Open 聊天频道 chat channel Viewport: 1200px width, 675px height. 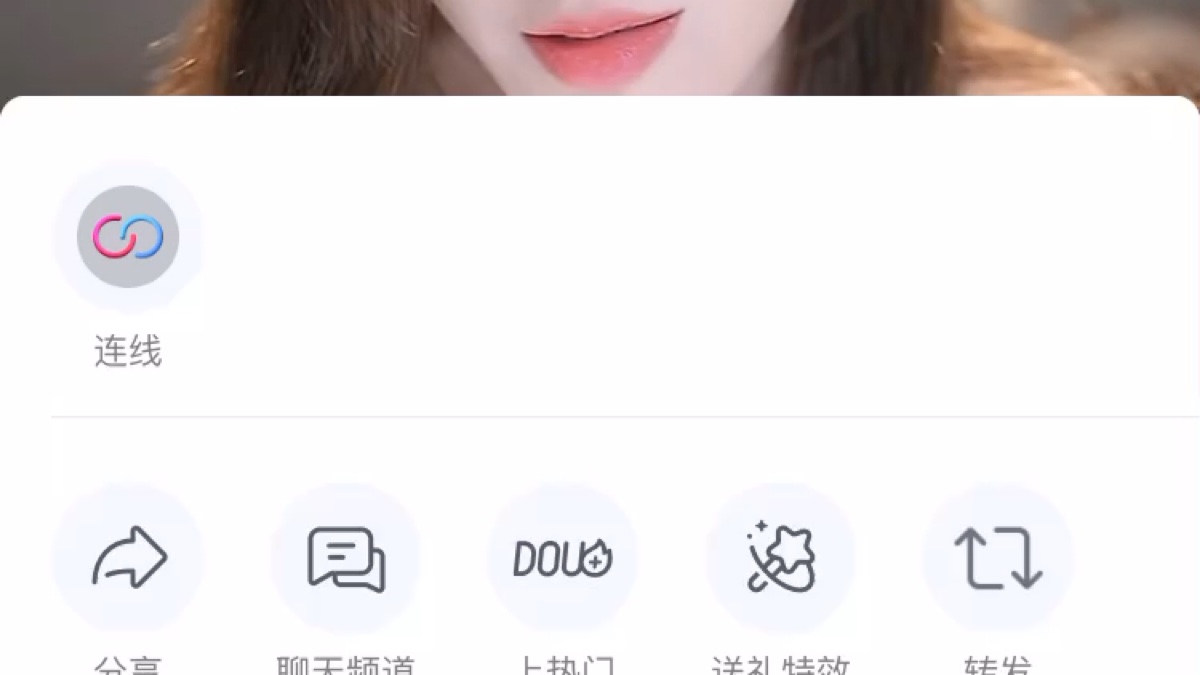(346, 558)
